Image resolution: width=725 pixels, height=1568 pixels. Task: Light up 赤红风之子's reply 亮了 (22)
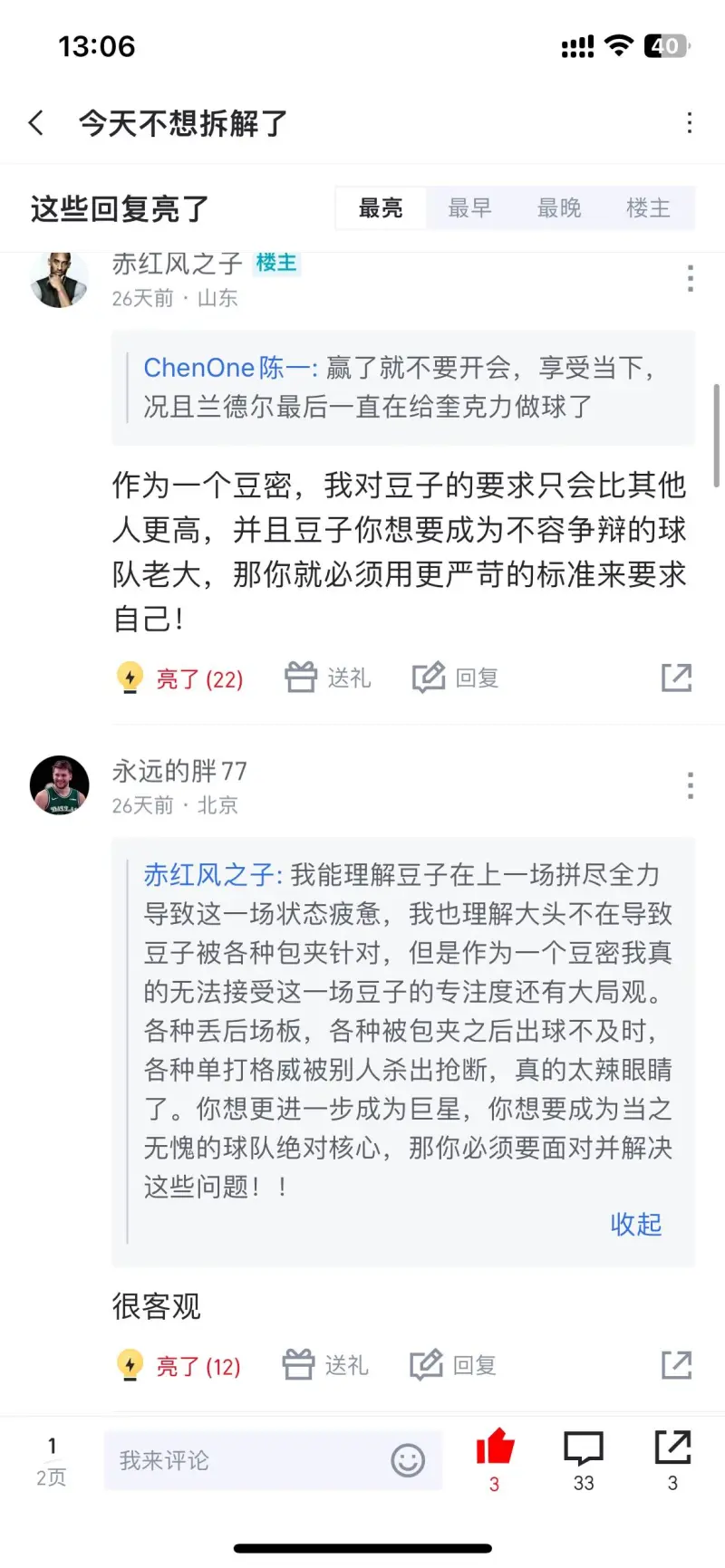[181, 678]
